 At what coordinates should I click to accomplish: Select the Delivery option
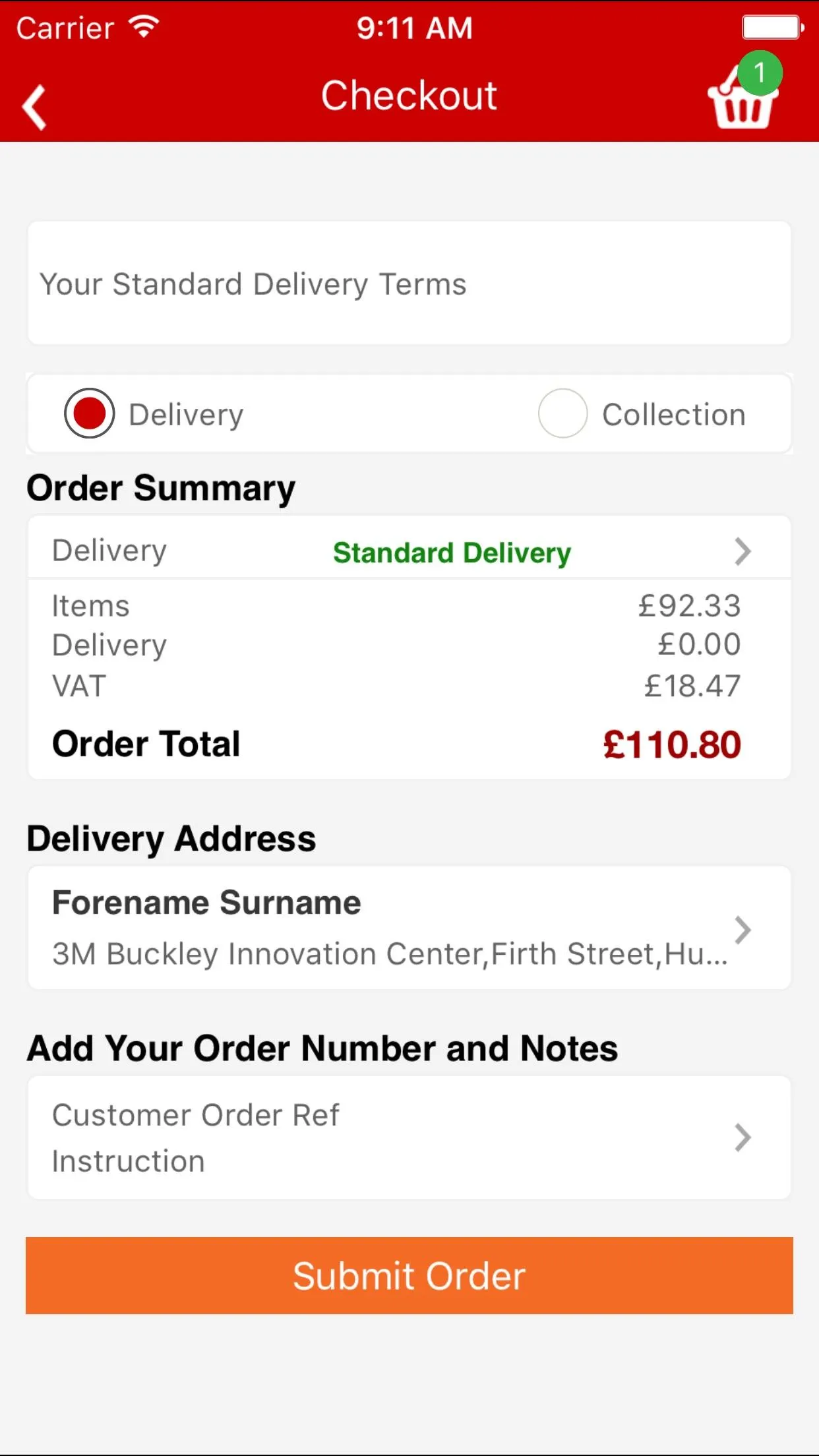tap(90, 413)
